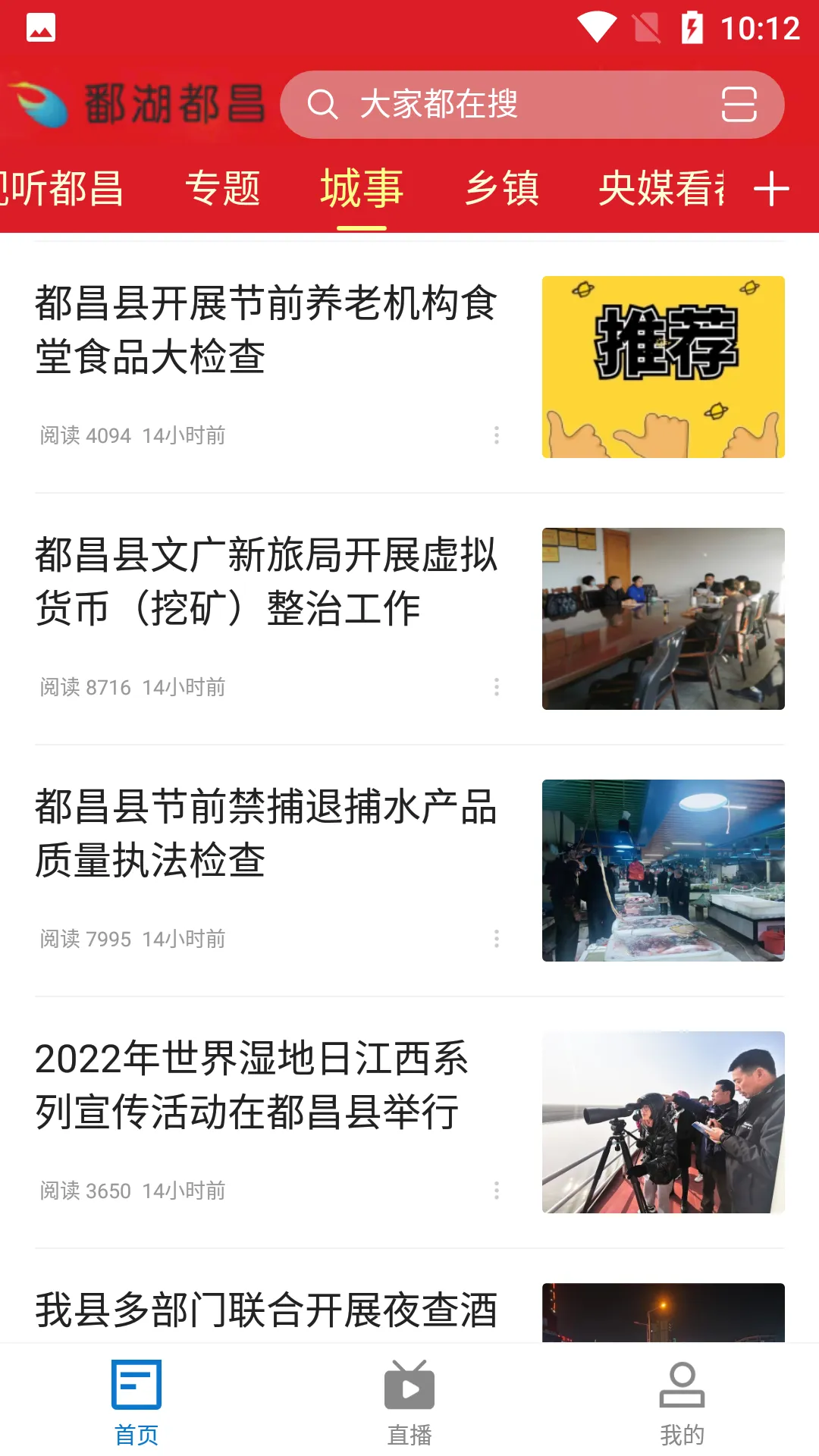819x1456 pixels.
Task: Open more options for the 阅读 7995 article
Action: coord(497,939)
